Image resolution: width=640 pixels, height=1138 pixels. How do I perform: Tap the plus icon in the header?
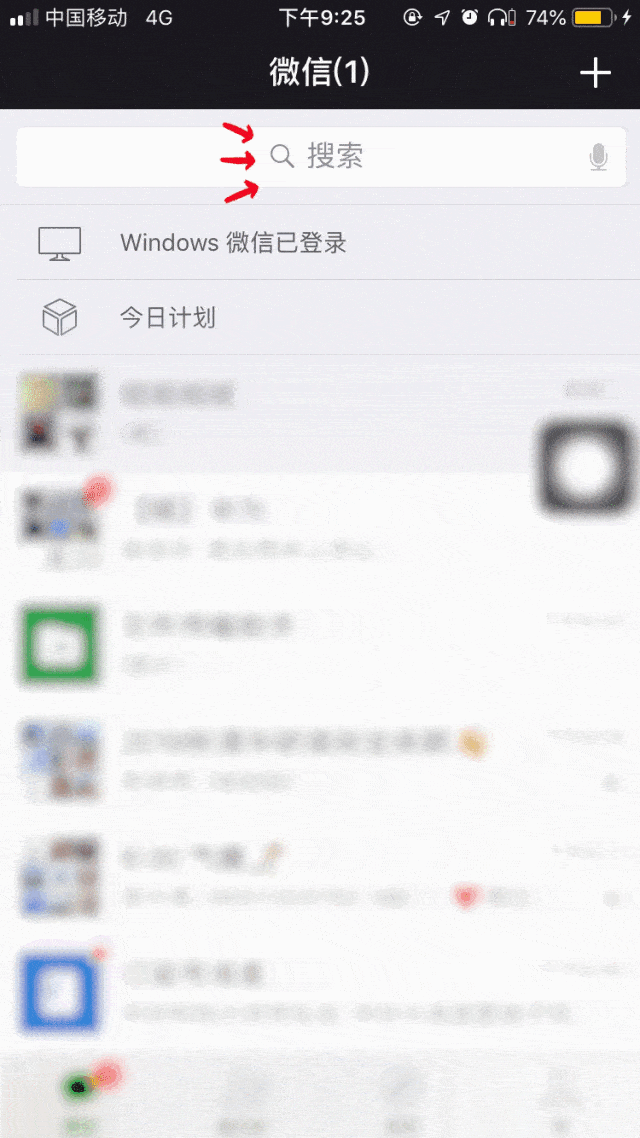click(595, 73)
